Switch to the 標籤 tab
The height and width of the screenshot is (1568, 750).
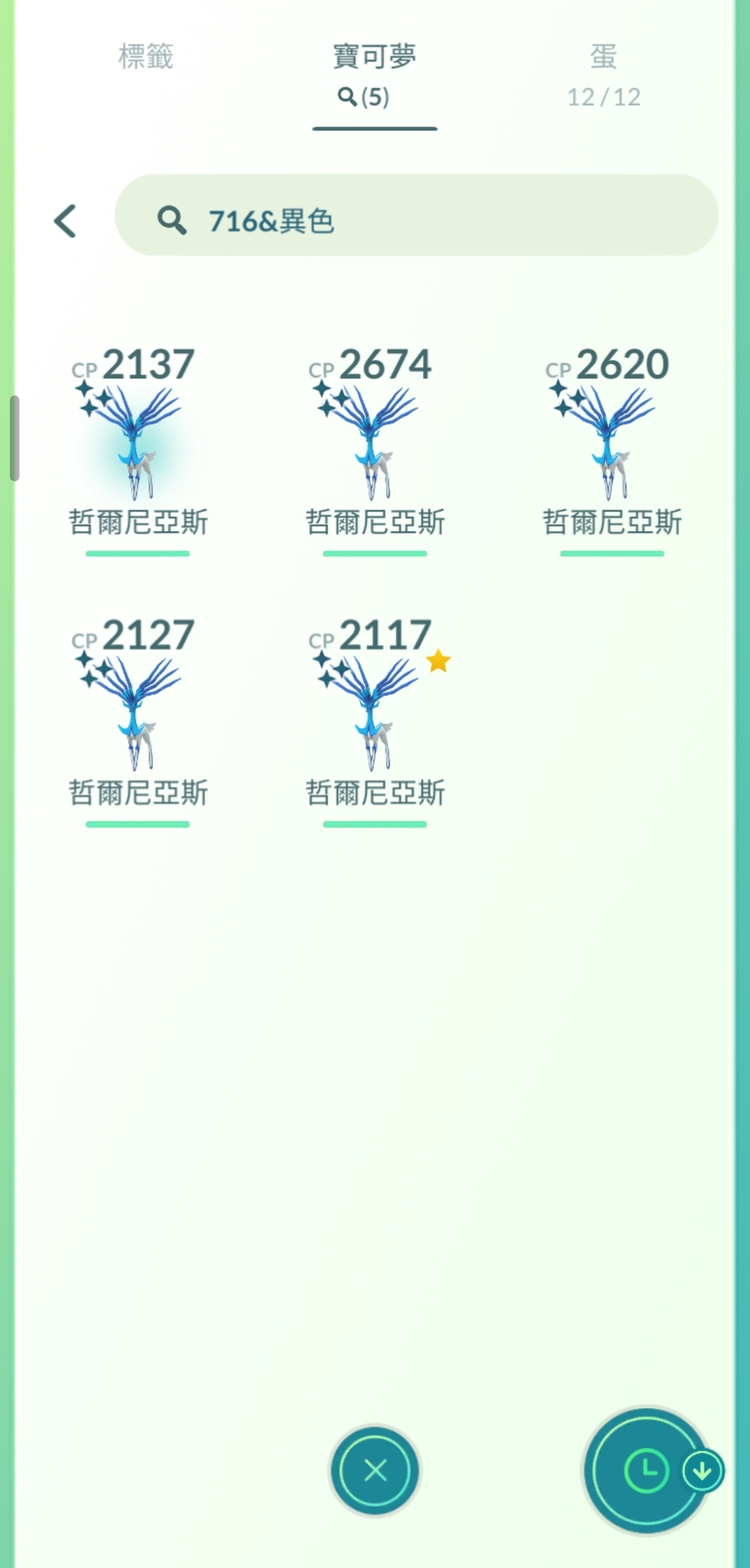pos(146,57)
